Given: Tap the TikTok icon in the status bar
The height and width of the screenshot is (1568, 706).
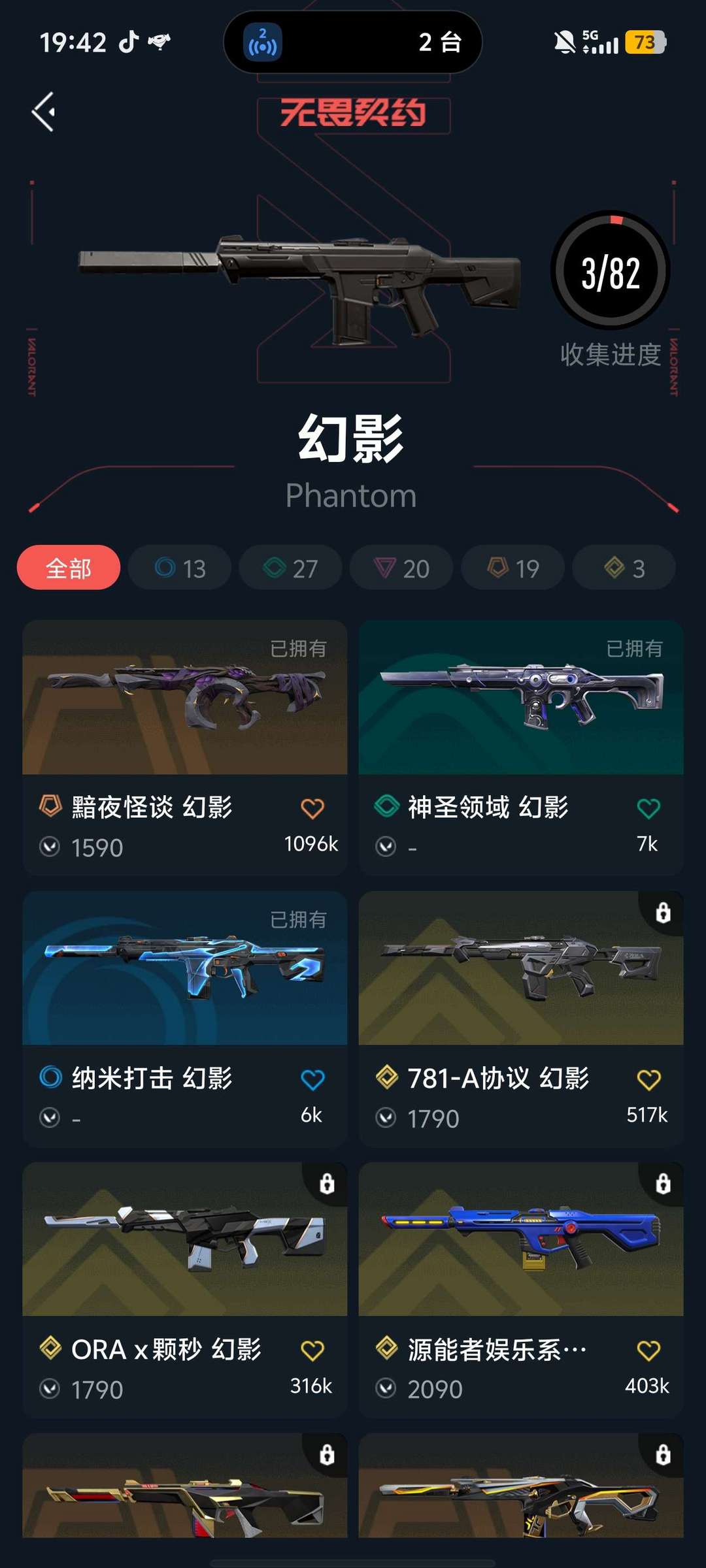Looking at the screenshot, I should (130, 41).
